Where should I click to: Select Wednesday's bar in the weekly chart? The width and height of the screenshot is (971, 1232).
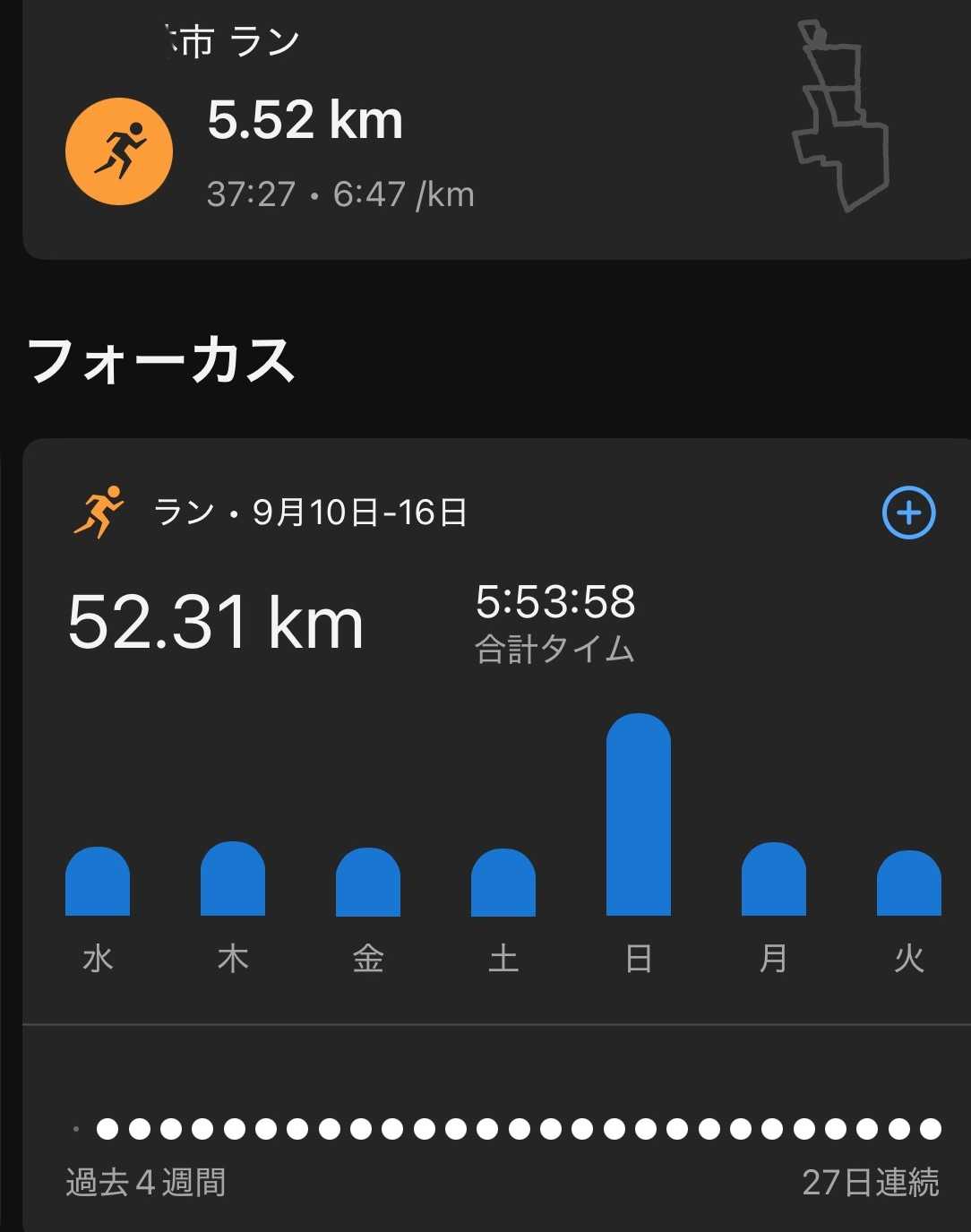[x=98, y=882]
